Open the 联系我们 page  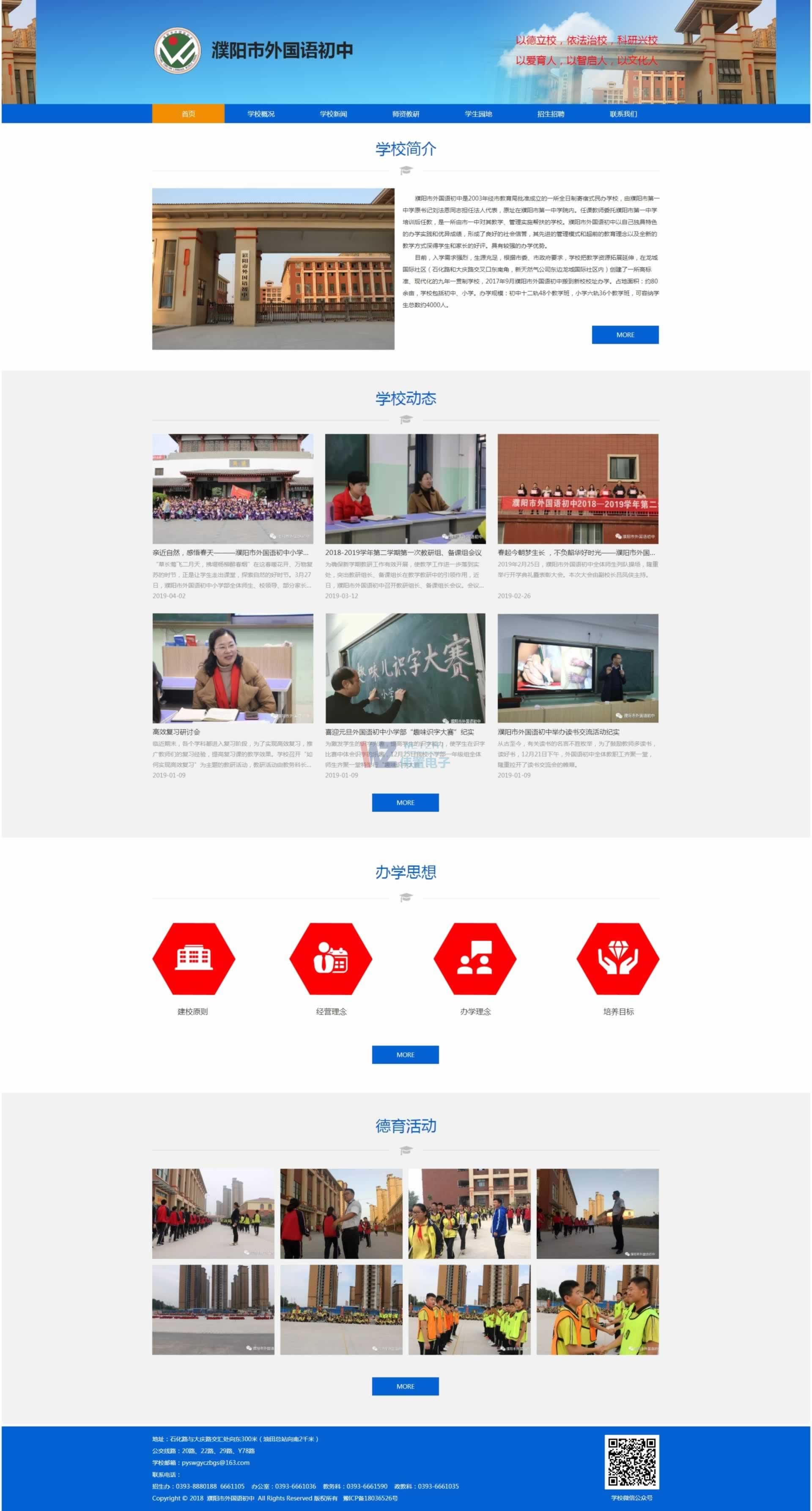point(623,114)
